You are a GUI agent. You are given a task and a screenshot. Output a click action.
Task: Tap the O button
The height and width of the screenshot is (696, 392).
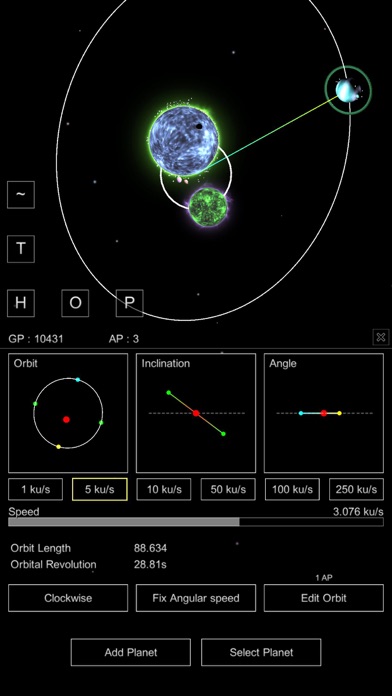(75, 303)
